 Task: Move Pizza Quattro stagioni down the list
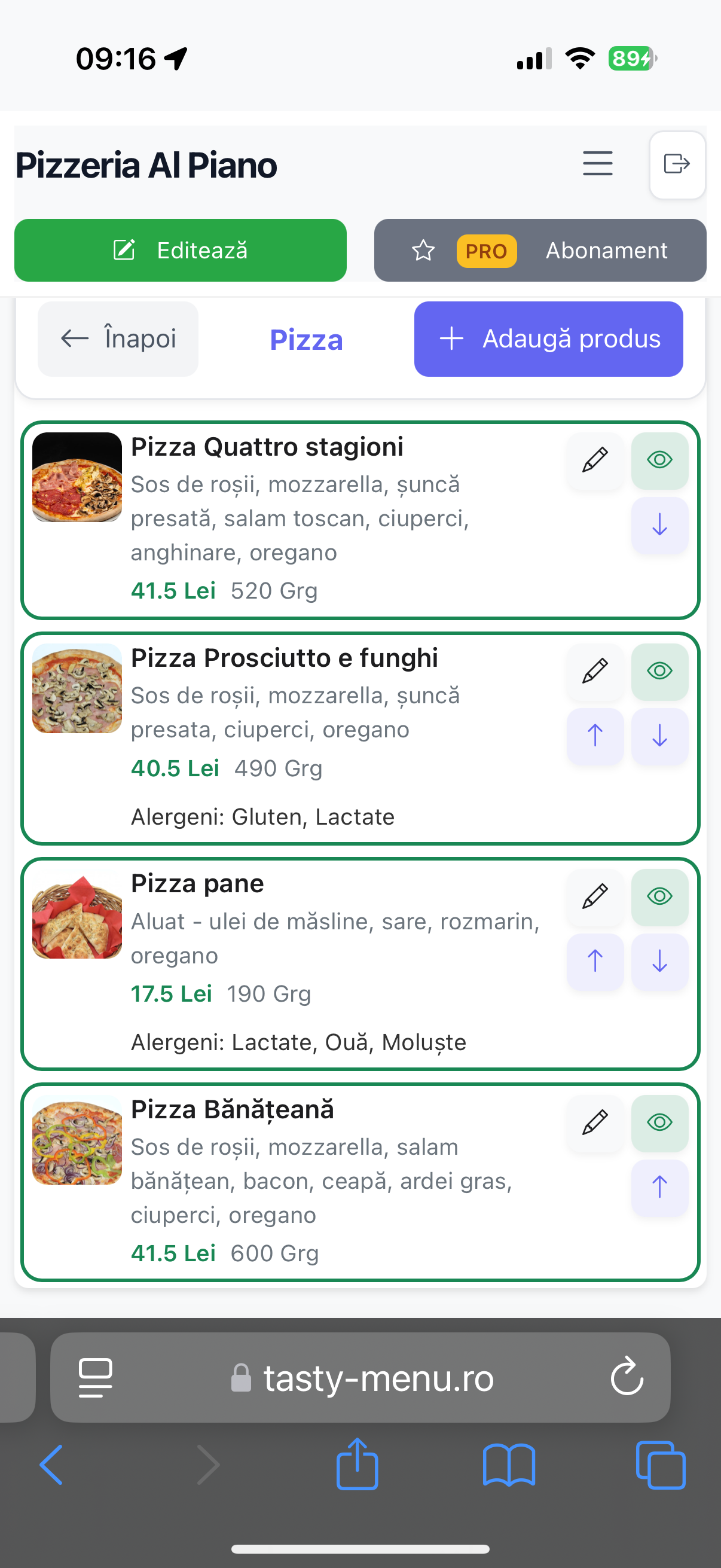(659, 525)
